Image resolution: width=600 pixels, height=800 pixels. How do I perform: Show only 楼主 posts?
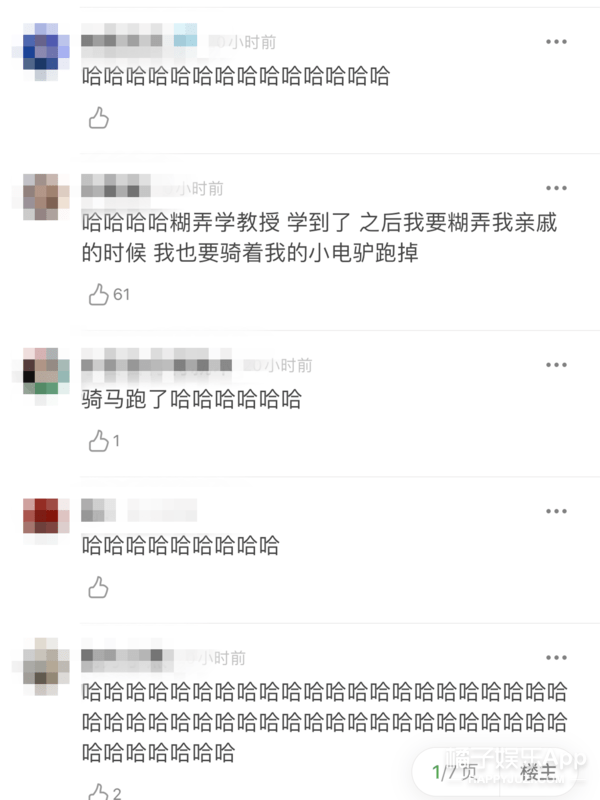538,772
